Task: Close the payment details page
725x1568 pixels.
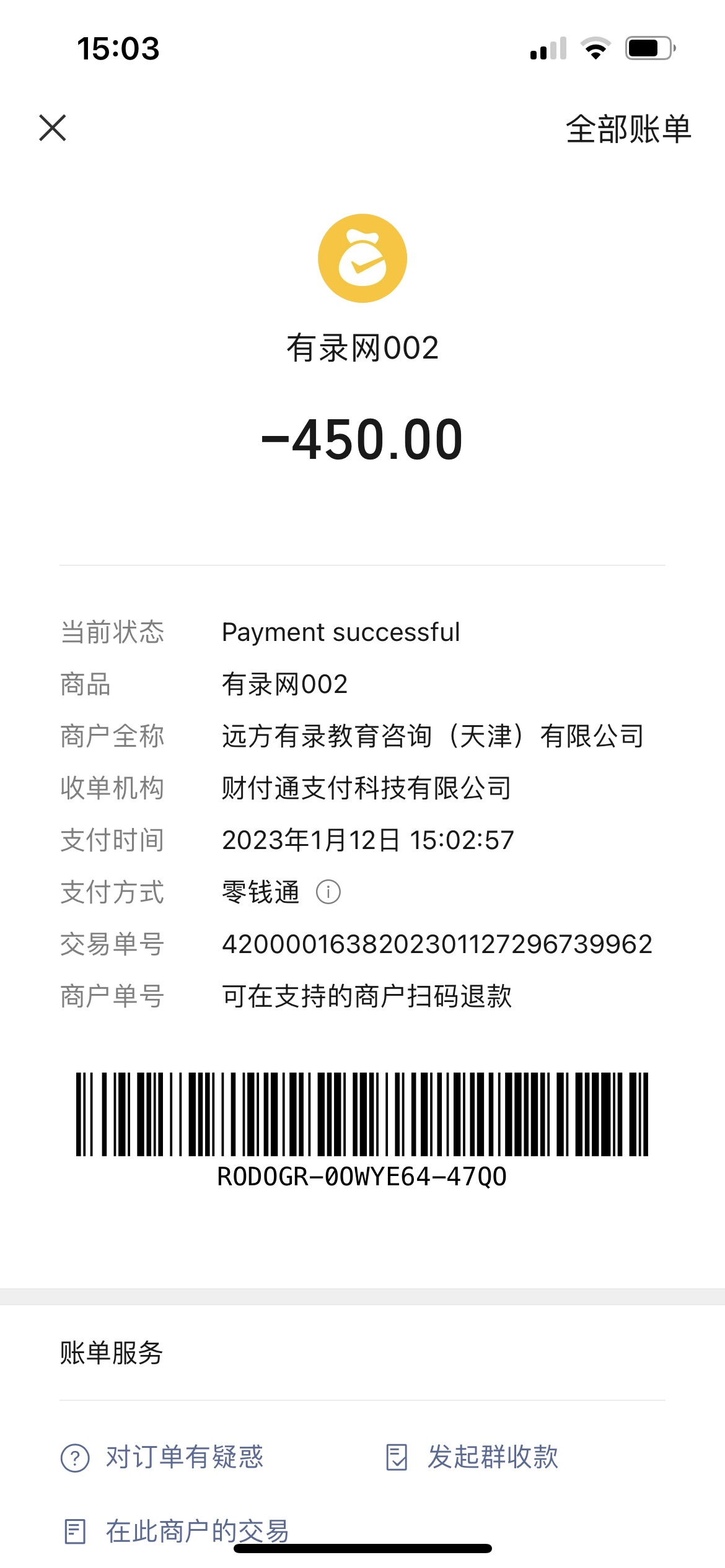Action: click(x=53, y=128)
